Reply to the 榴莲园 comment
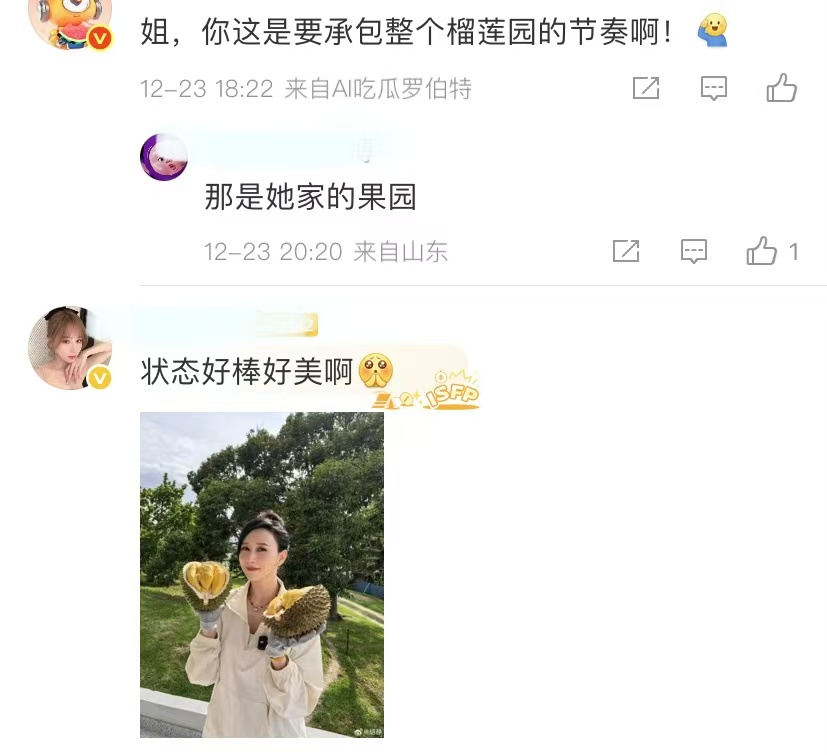The image size is (827, 755). (713, 88)
